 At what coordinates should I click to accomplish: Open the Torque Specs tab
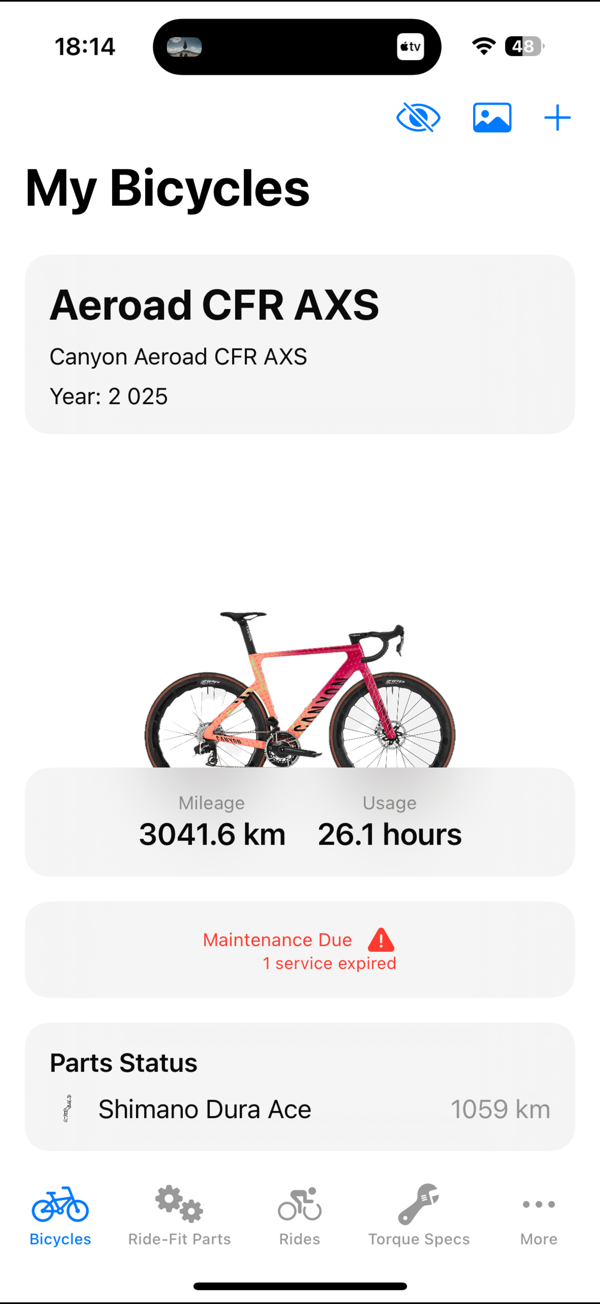click(419, 1215)
